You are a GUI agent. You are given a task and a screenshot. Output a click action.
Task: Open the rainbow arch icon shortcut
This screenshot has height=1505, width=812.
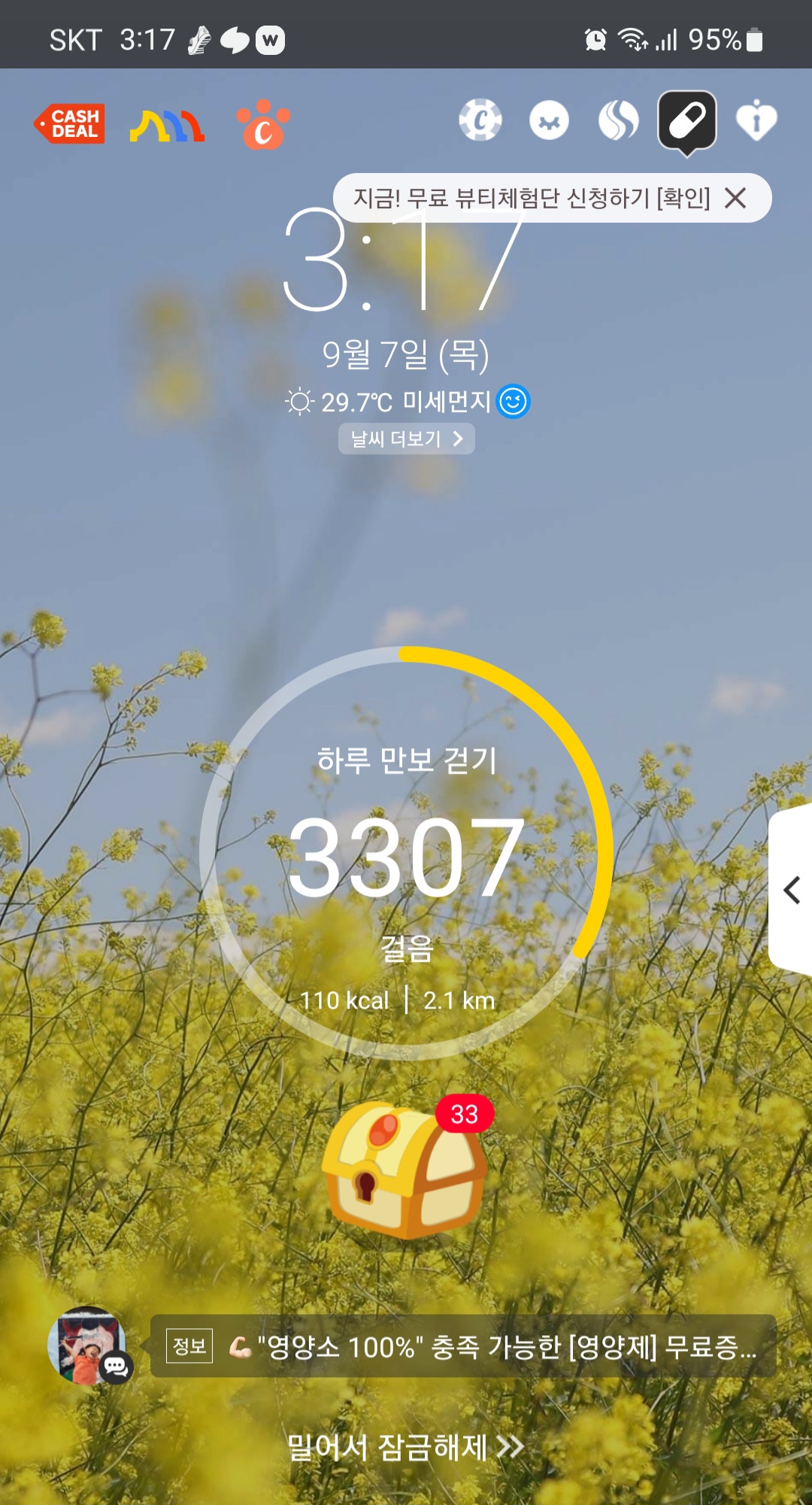point(167,125)
